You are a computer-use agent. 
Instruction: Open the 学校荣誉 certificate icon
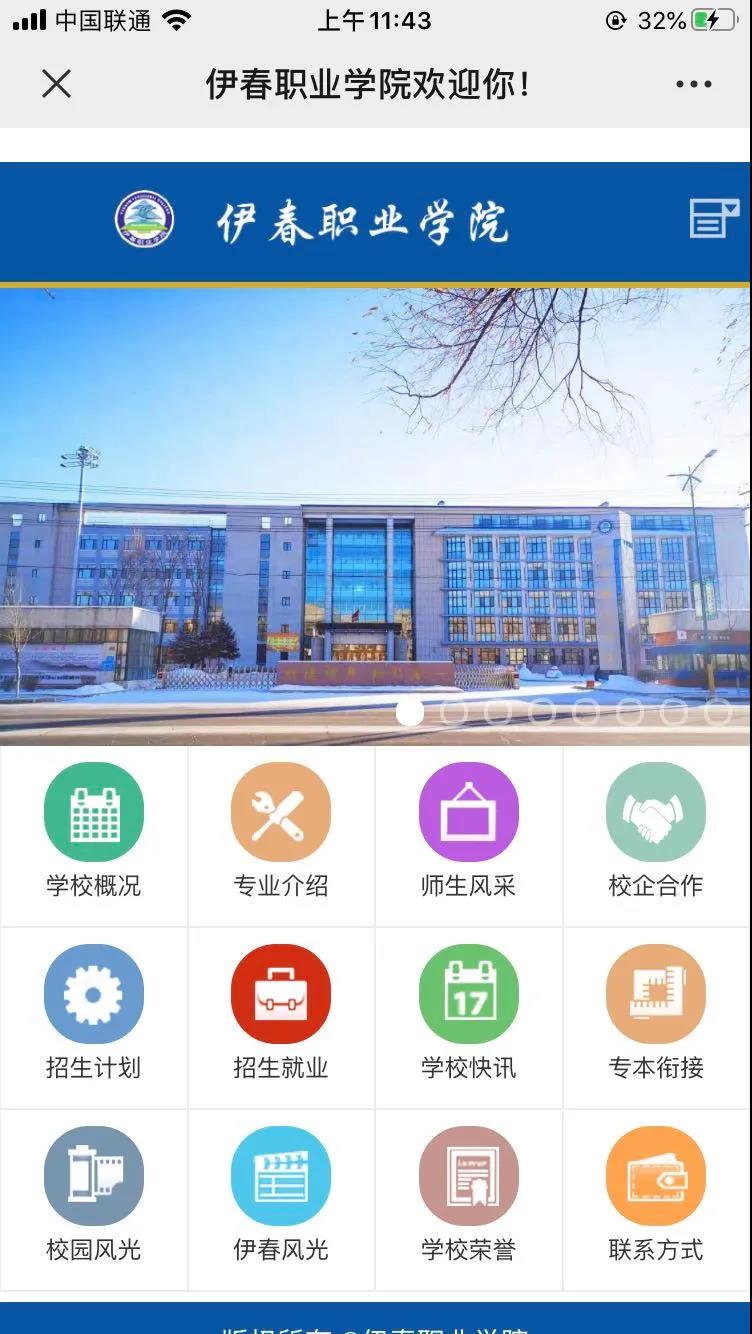469,1176
